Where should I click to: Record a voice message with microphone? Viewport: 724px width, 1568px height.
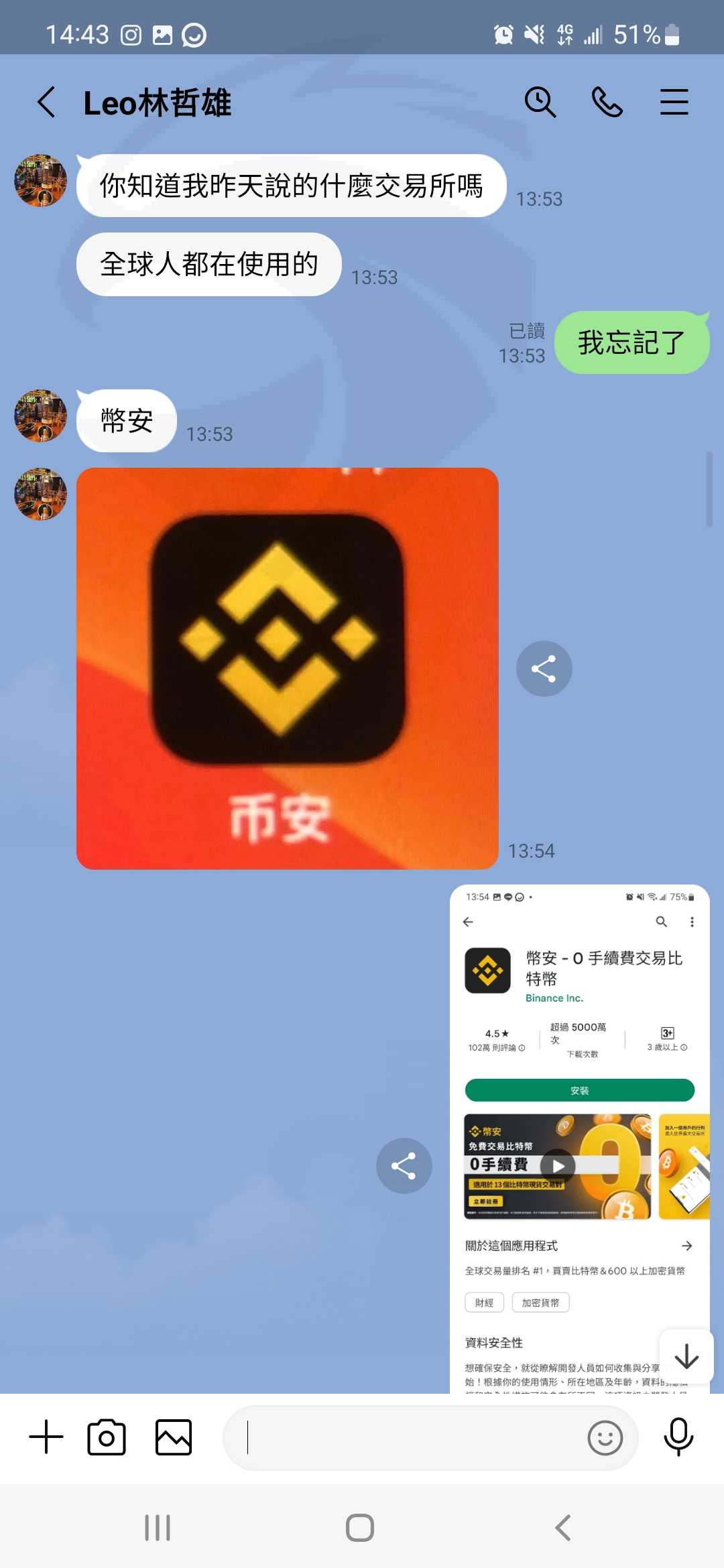678,1437
